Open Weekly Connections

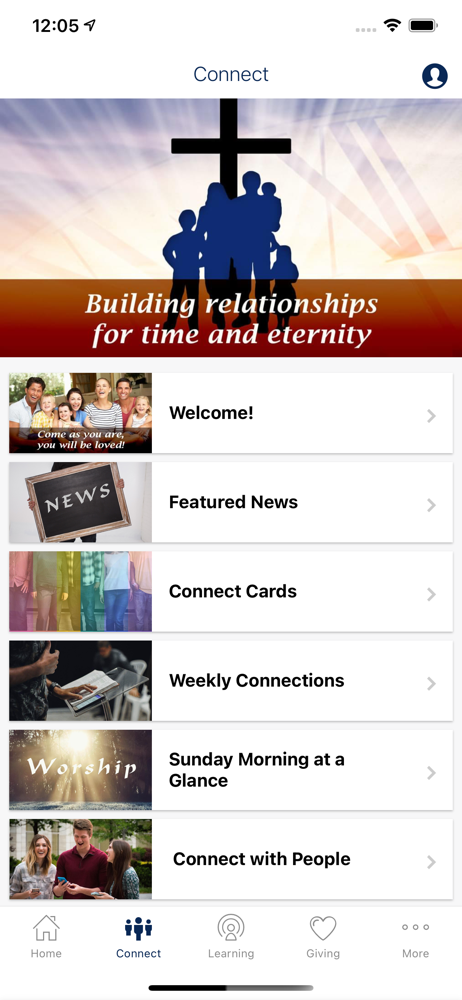click(x=231, y=681)
